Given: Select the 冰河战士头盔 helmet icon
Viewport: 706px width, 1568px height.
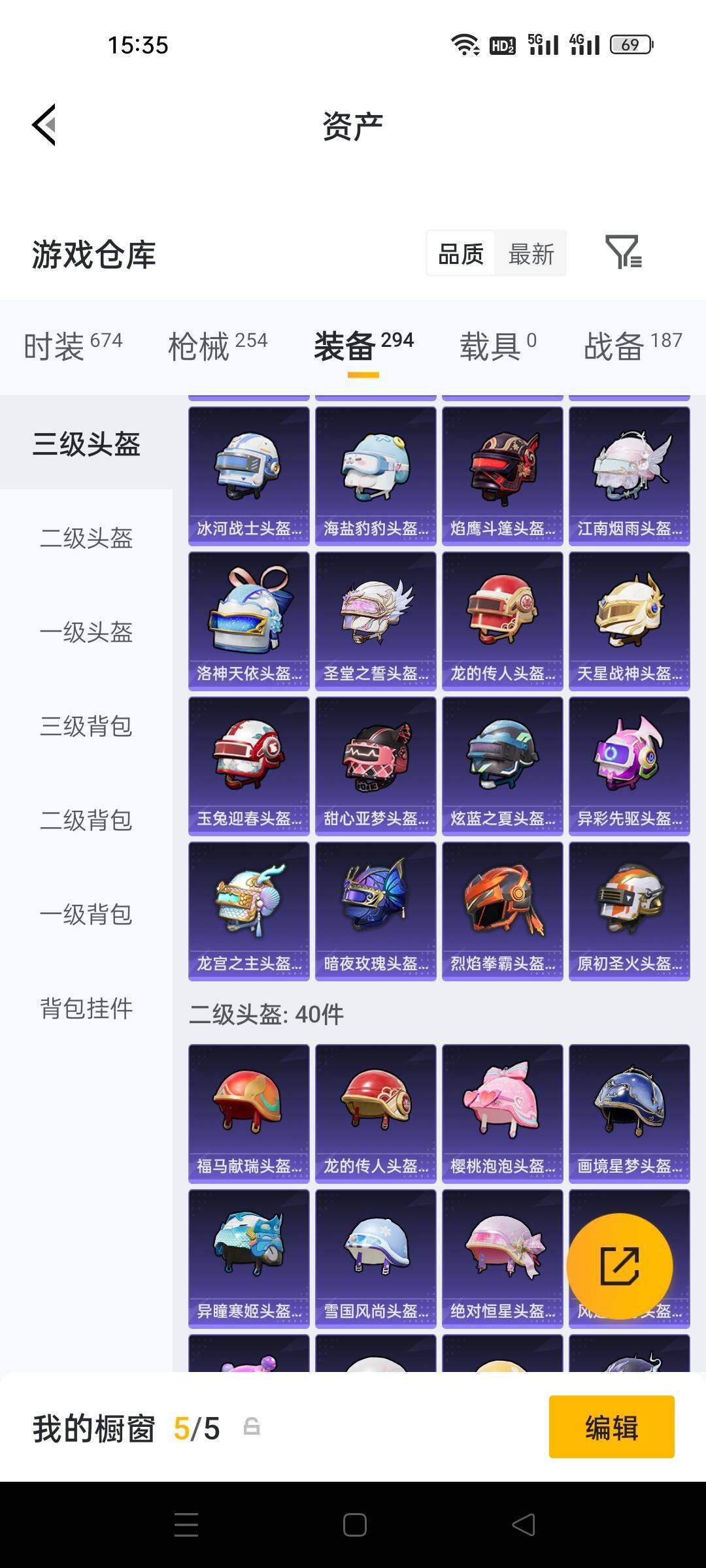Looking at the screenshot, I should point(248,467).
